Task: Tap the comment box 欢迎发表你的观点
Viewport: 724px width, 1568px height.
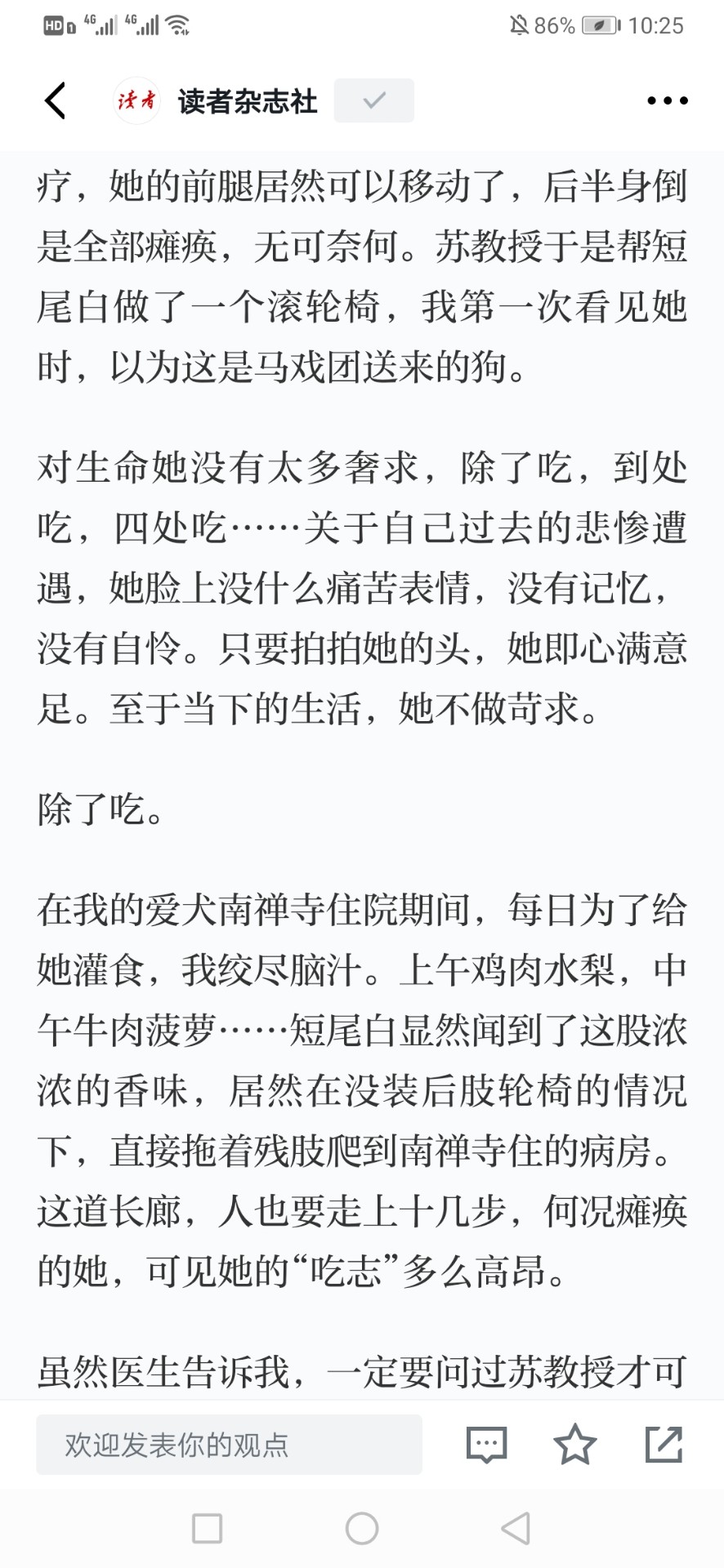Action: point(229,1444)
